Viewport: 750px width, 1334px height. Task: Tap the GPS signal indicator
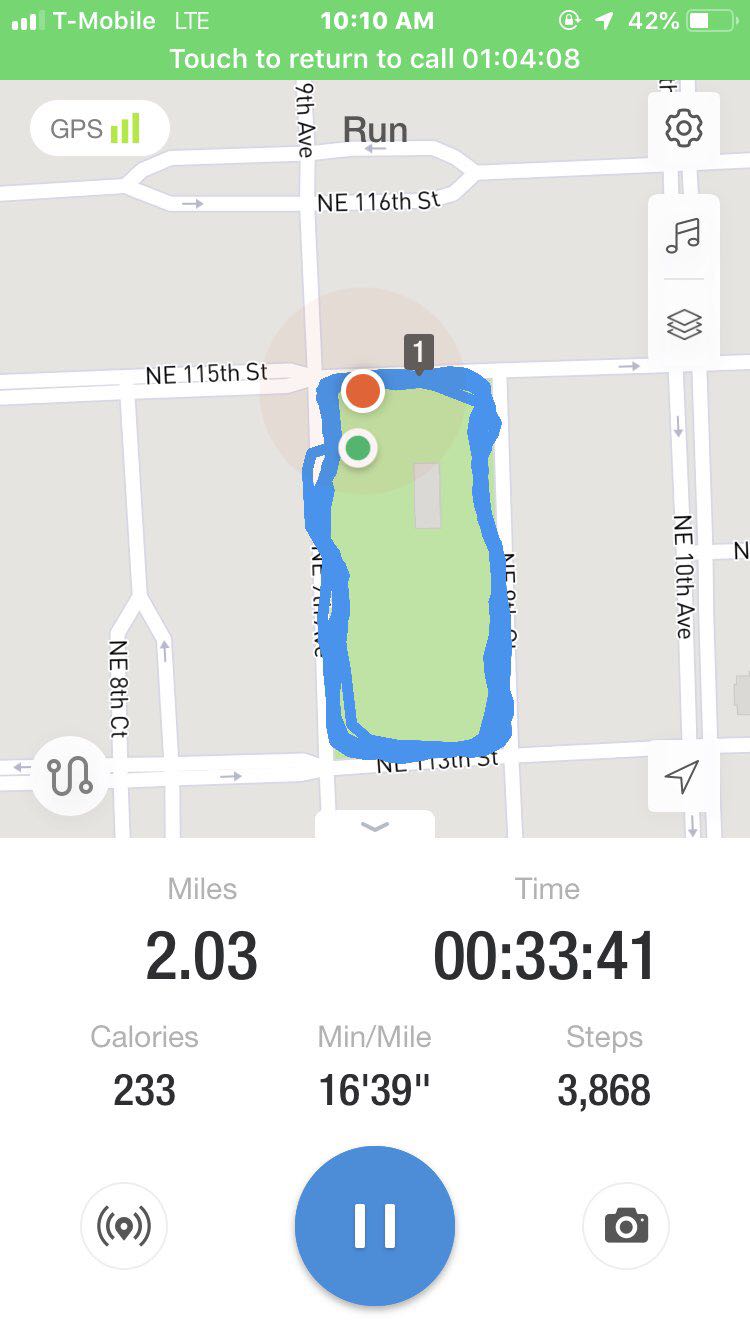99,129
